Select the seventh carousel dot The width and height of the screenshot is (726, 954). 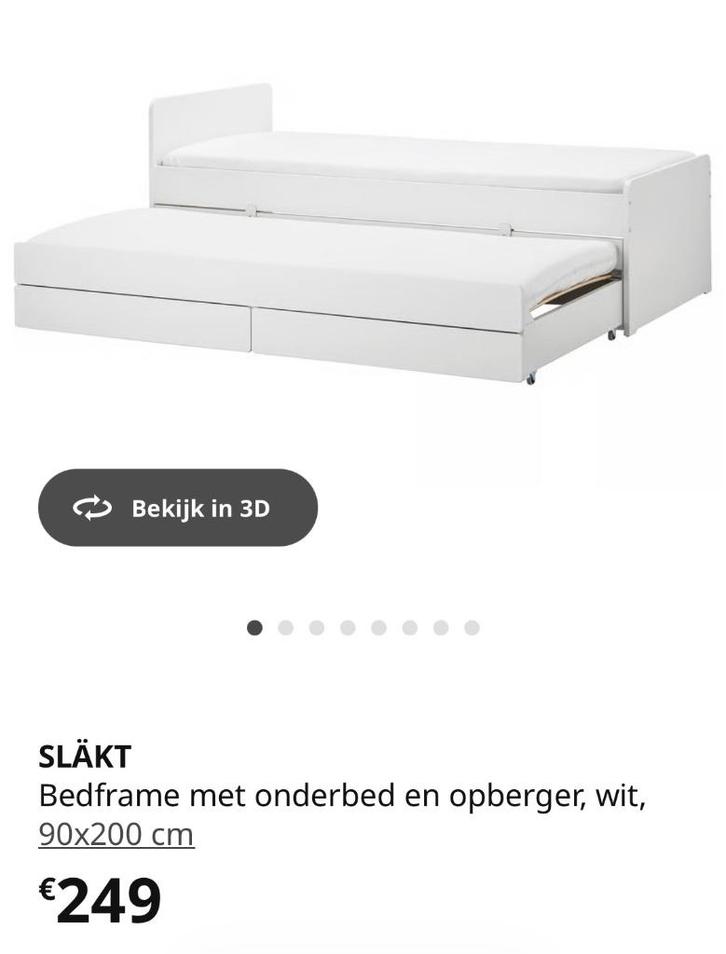tap(442, 627)
